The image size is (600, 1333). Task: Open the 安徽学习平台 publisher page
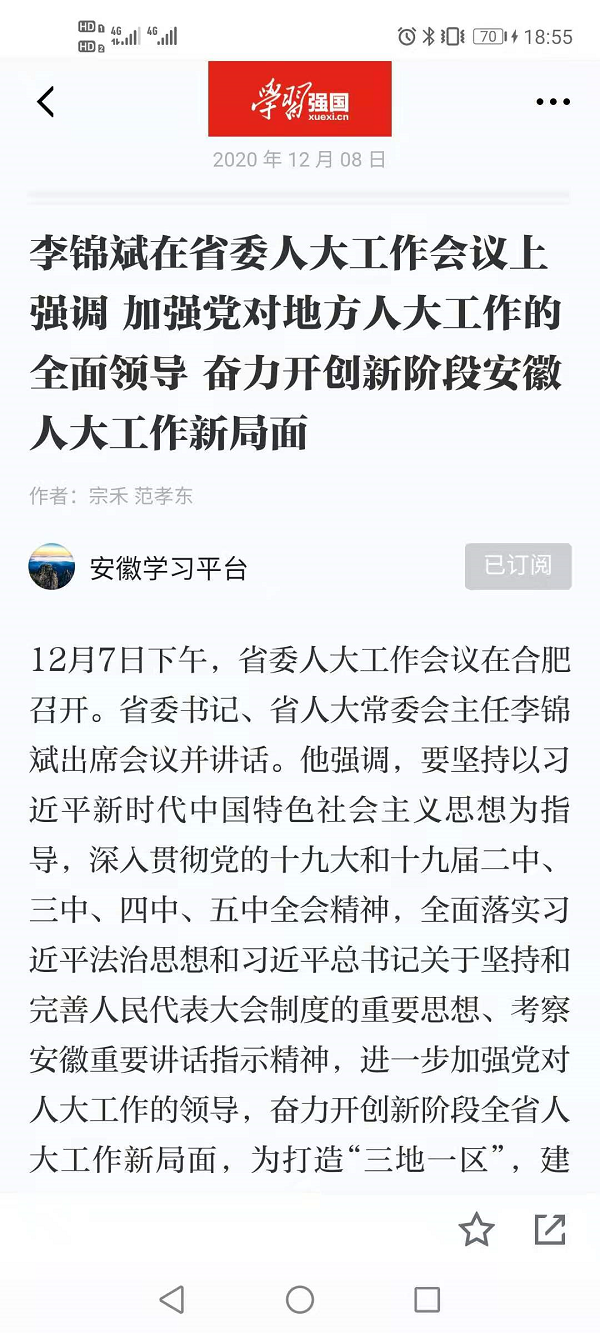pos(167,568)
